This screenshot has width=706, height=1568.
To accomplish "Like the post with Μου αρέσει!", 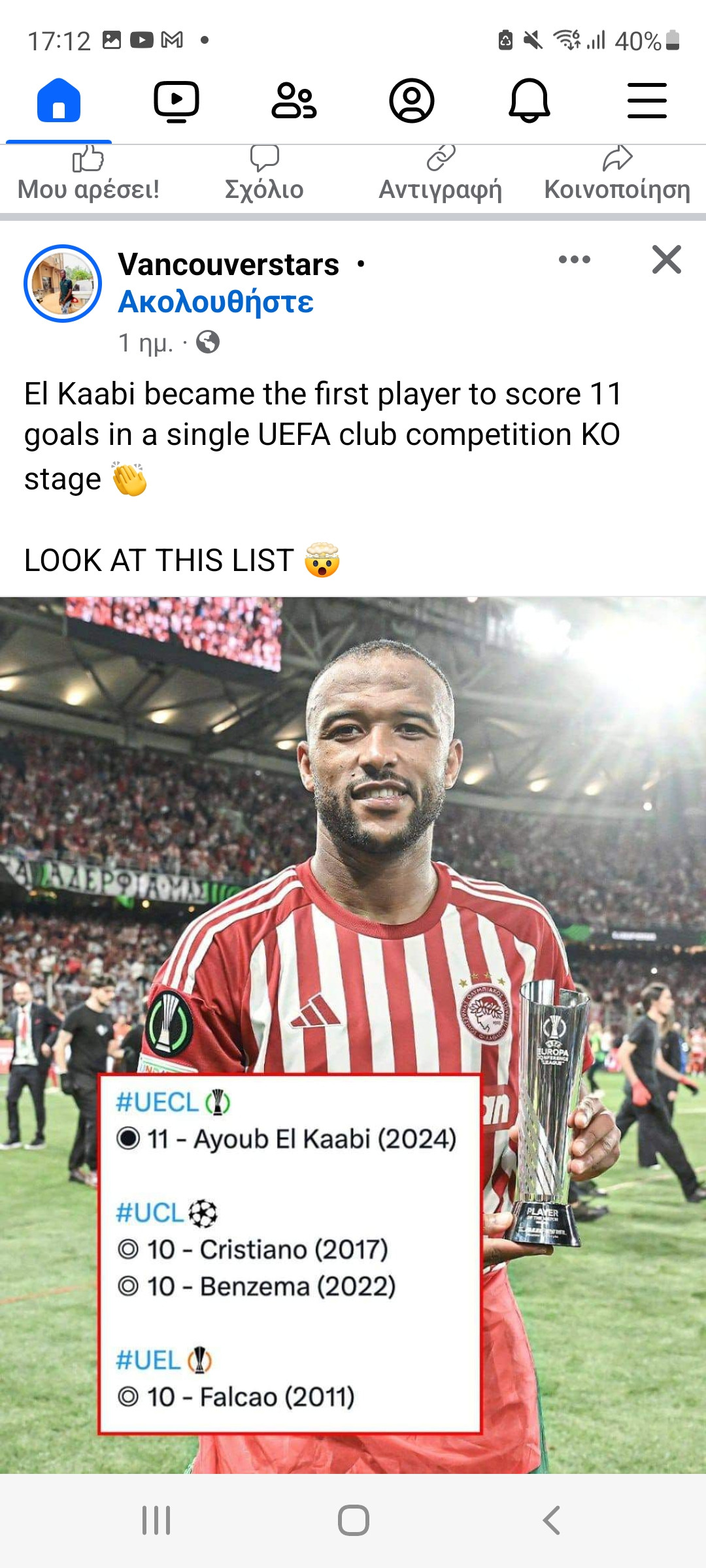I will (88, 176).
